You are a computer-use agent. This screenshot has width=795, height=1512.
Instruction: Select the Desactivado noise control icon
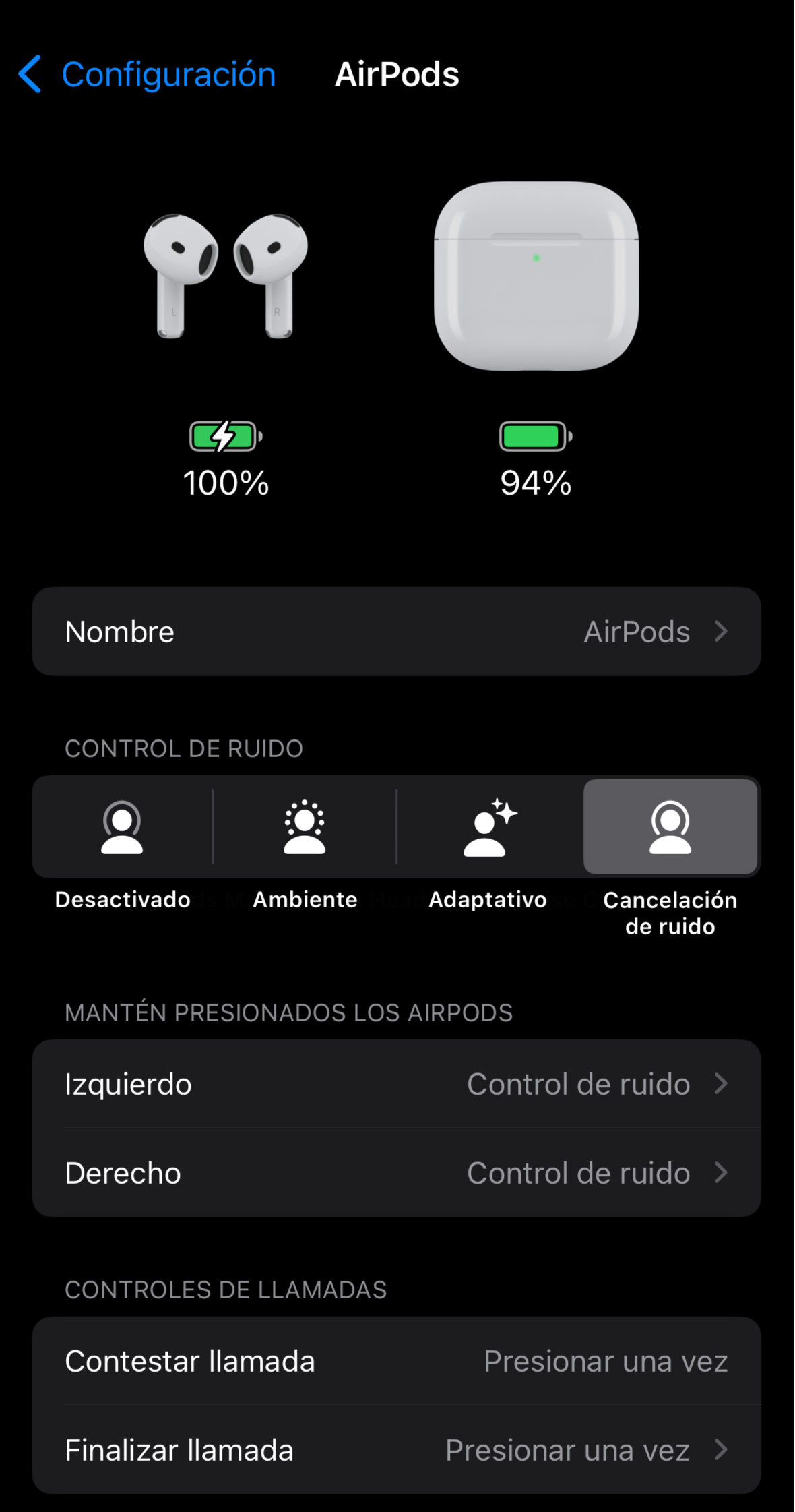click(x=122, y=827)
